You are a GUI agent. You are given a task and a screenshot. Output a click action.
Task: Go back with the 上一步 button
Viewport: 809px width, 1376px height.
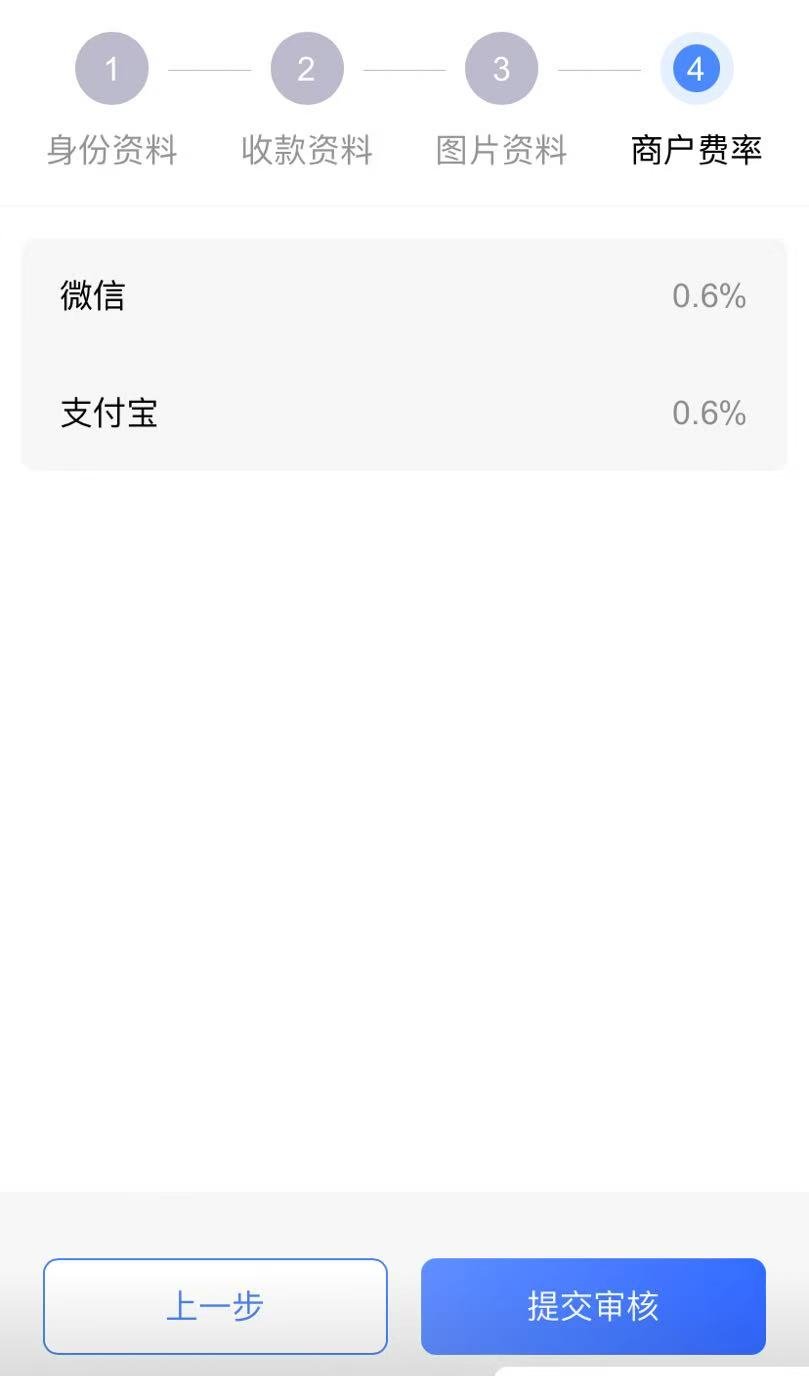(x=215, y=1306)
